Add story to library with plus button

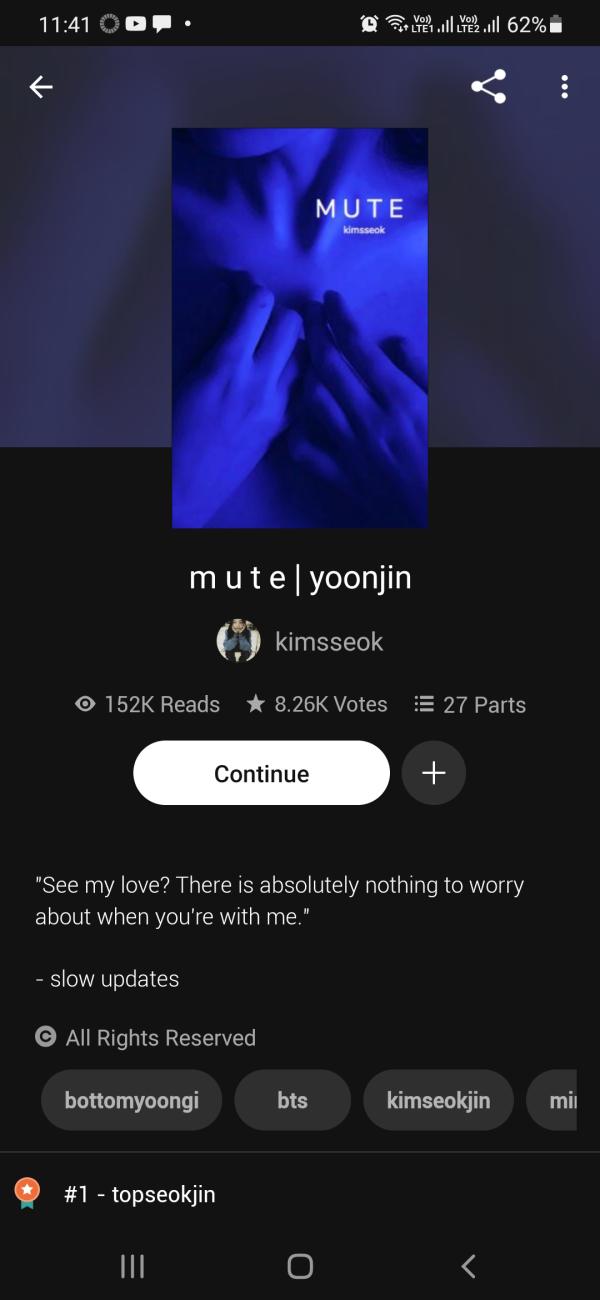pos(433,773)
